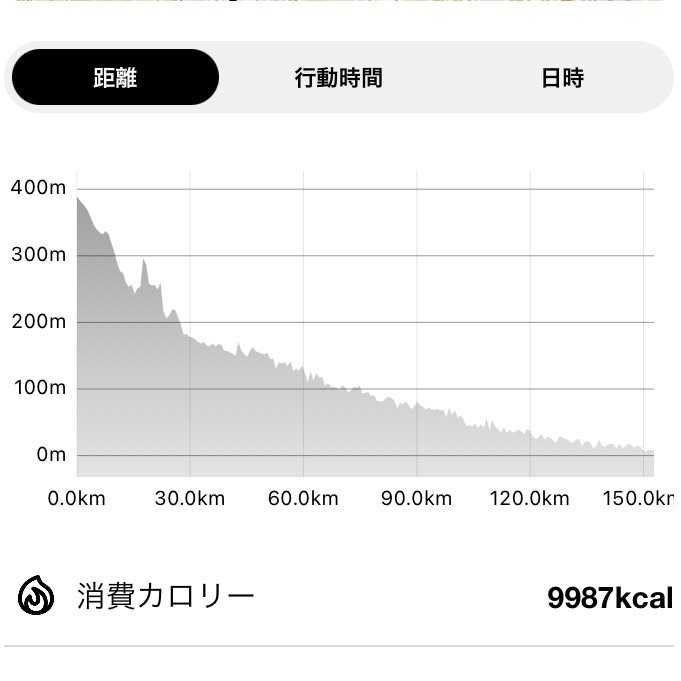Screen dimensions: 681x681
Task: Select the 距離 segment
Action: 115,77
